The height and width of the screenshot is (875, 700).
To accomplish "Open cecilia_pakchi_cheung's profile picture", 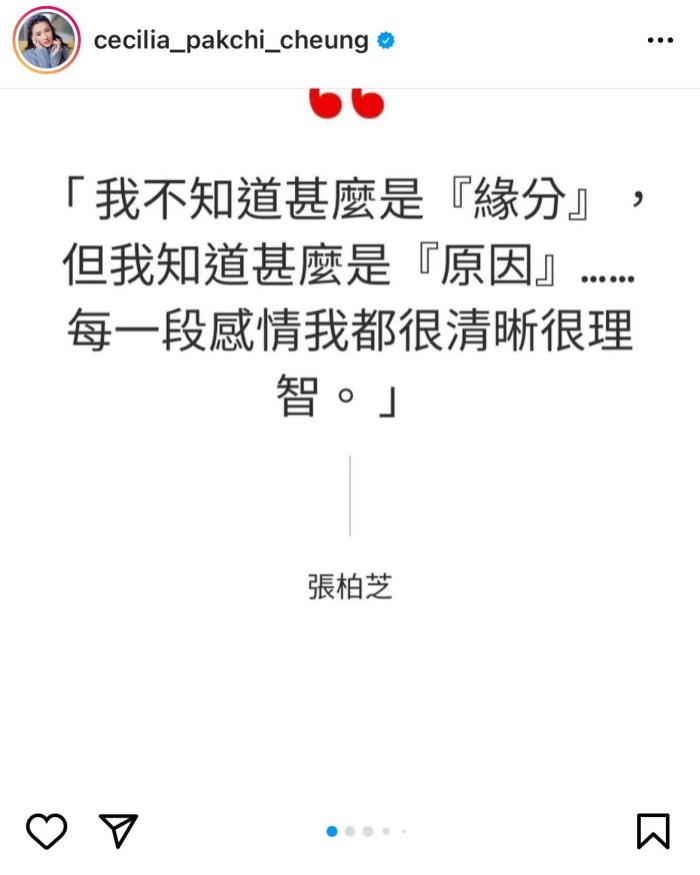I will coord(46,40).
